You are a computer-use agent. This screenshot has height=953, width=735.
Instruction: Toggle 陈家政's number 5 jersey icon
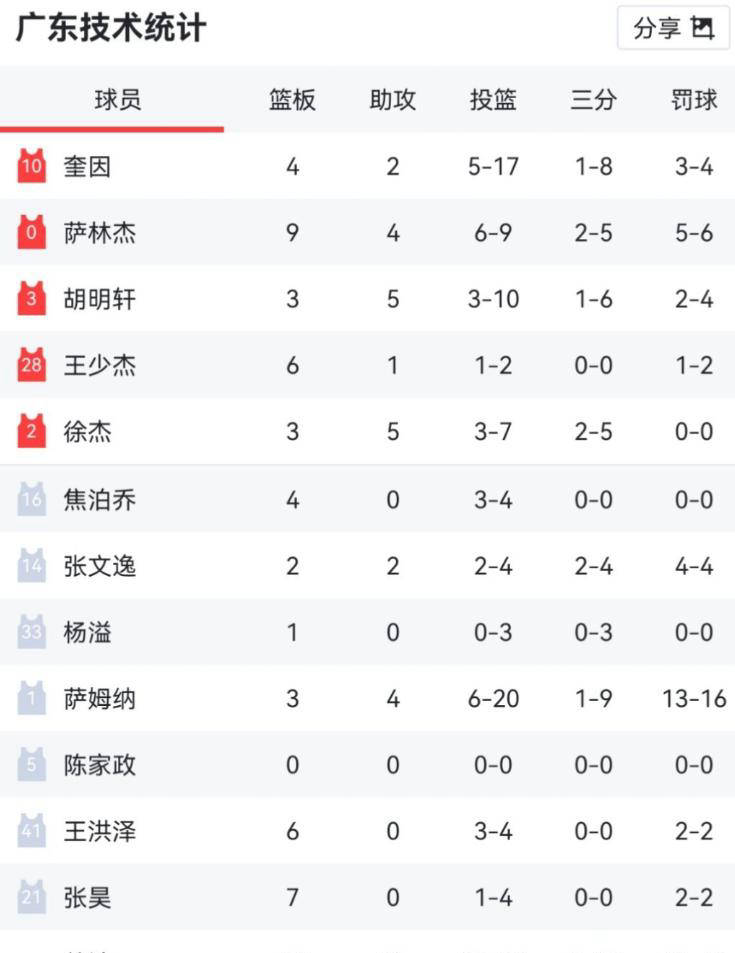[30, 765]
